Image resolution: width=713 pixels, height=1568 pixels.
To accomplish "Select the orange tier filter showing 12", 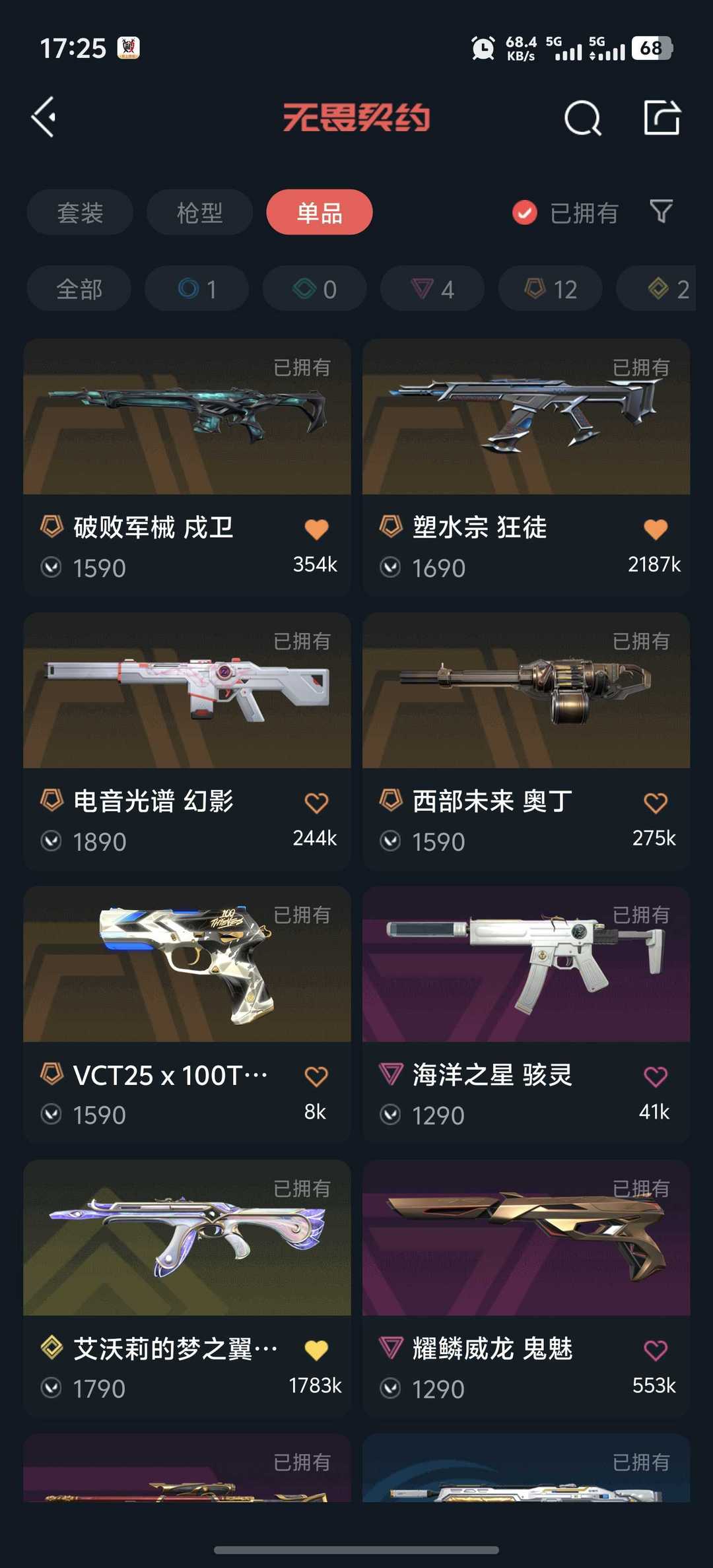I will coord(549,288).
